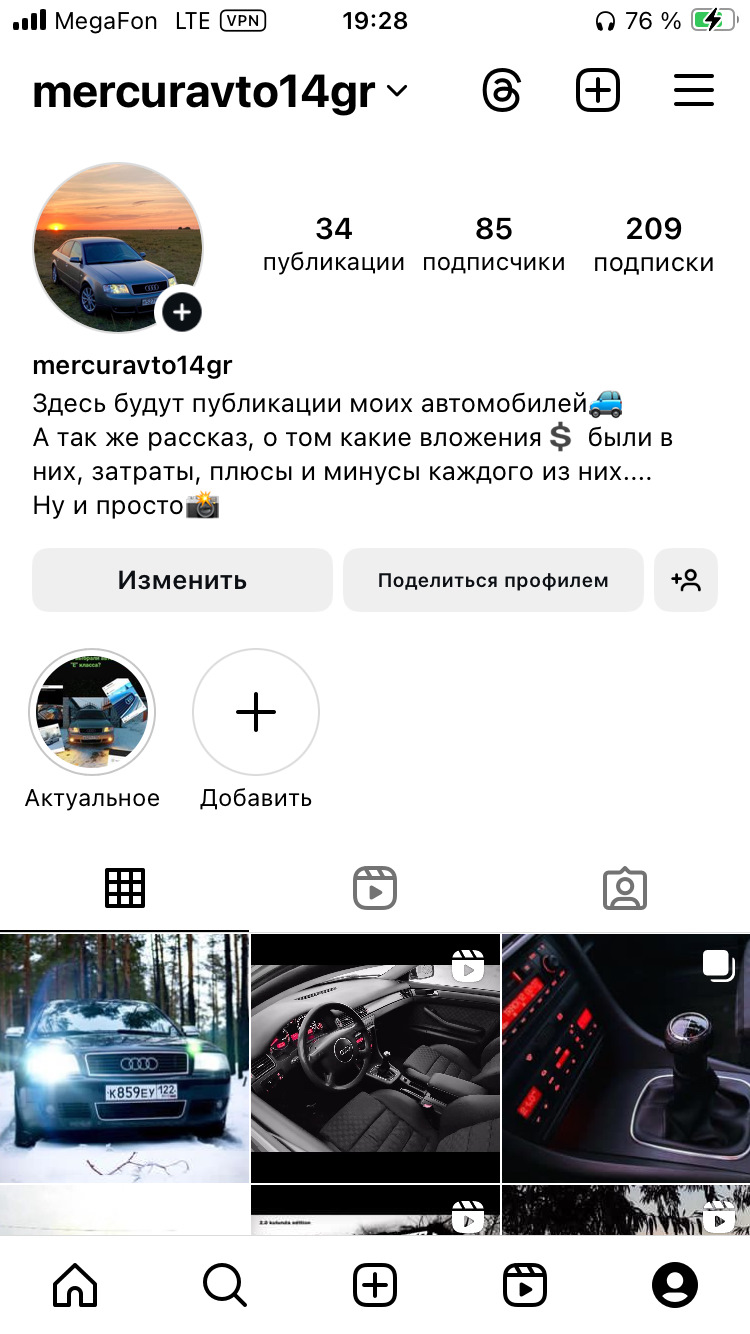The height and width of the screenshot is (1334, 750).
Task: Select the grid posts view tab
Action: [125, 888]
